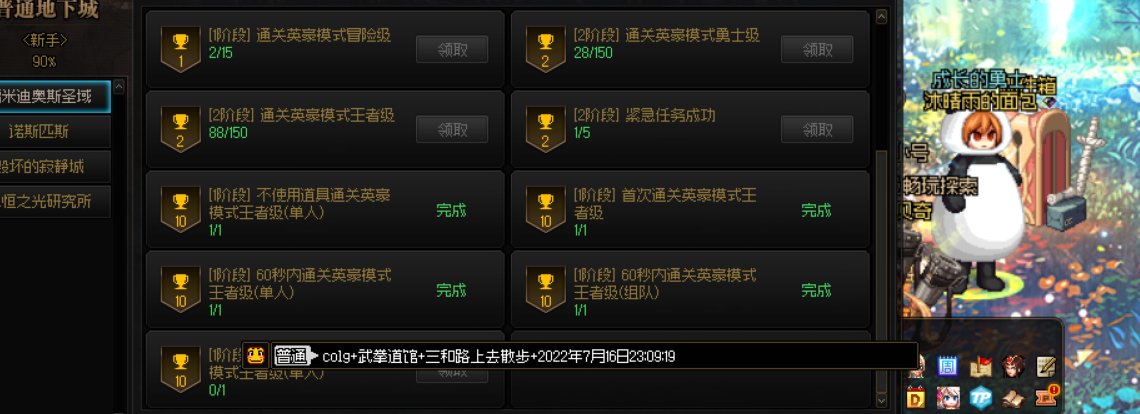The width and height of the screenshot is (1140, 414).
Task: Open the red-haired warrior portrait icon
Action: pos(1014,367)
